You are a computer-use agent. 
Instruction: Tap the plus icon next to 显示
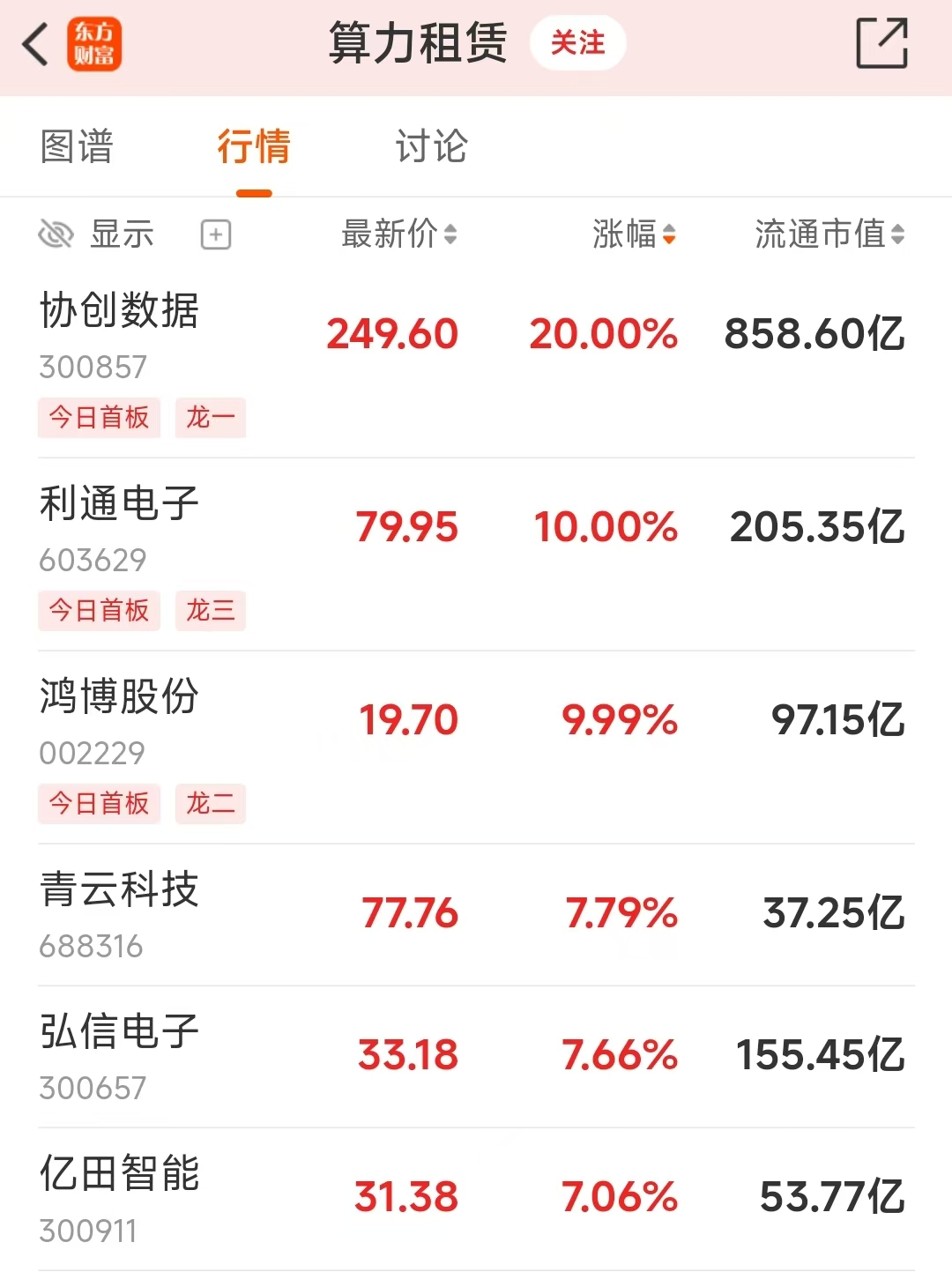[x=216, y=234]
